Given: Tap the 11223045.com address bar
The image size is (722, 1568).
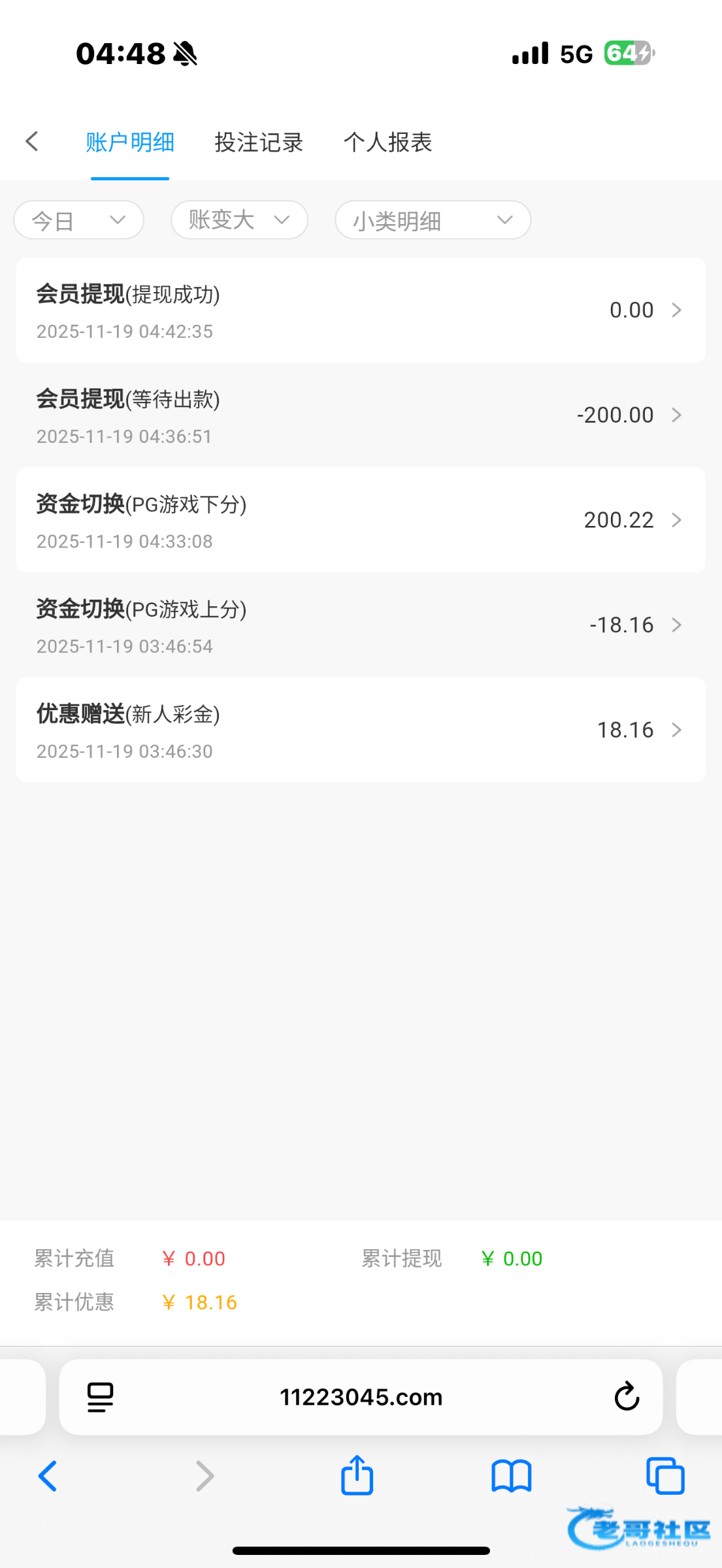Looking at the screenshot, I should [361, 1397].
